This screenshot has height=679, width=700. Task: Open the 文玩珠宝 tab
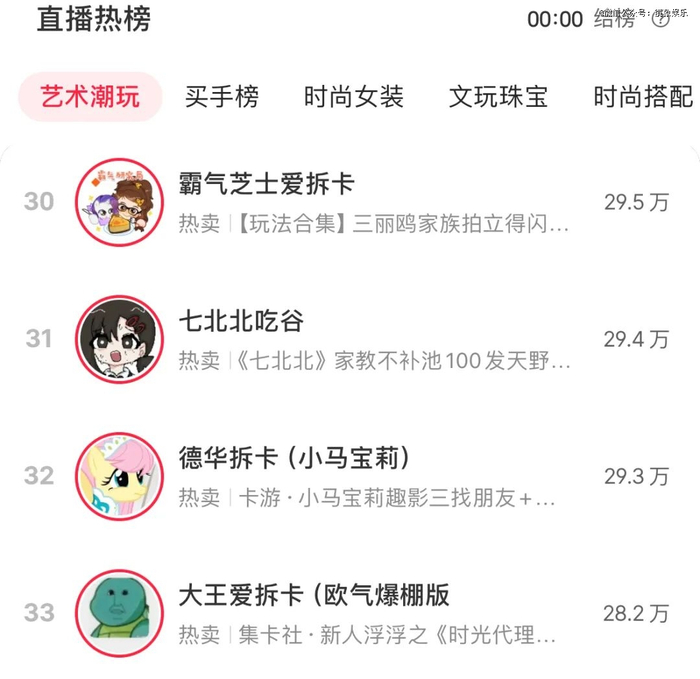click(498, 97)
